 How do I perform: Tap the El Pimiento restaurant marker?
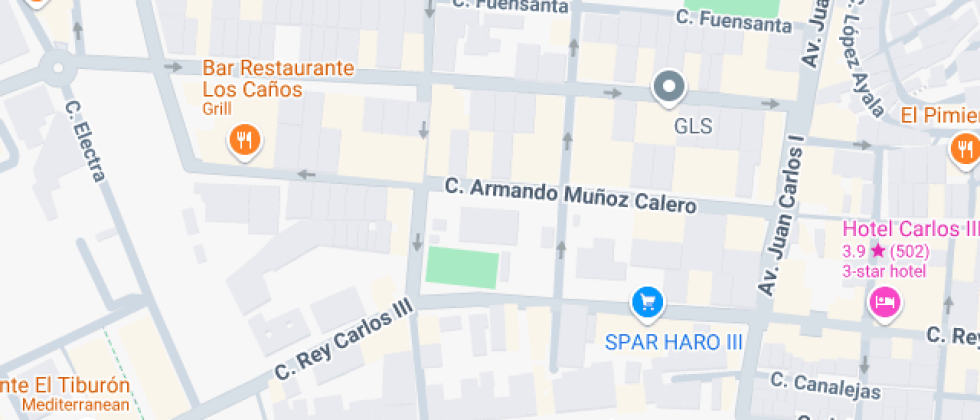tap(965, 148)
